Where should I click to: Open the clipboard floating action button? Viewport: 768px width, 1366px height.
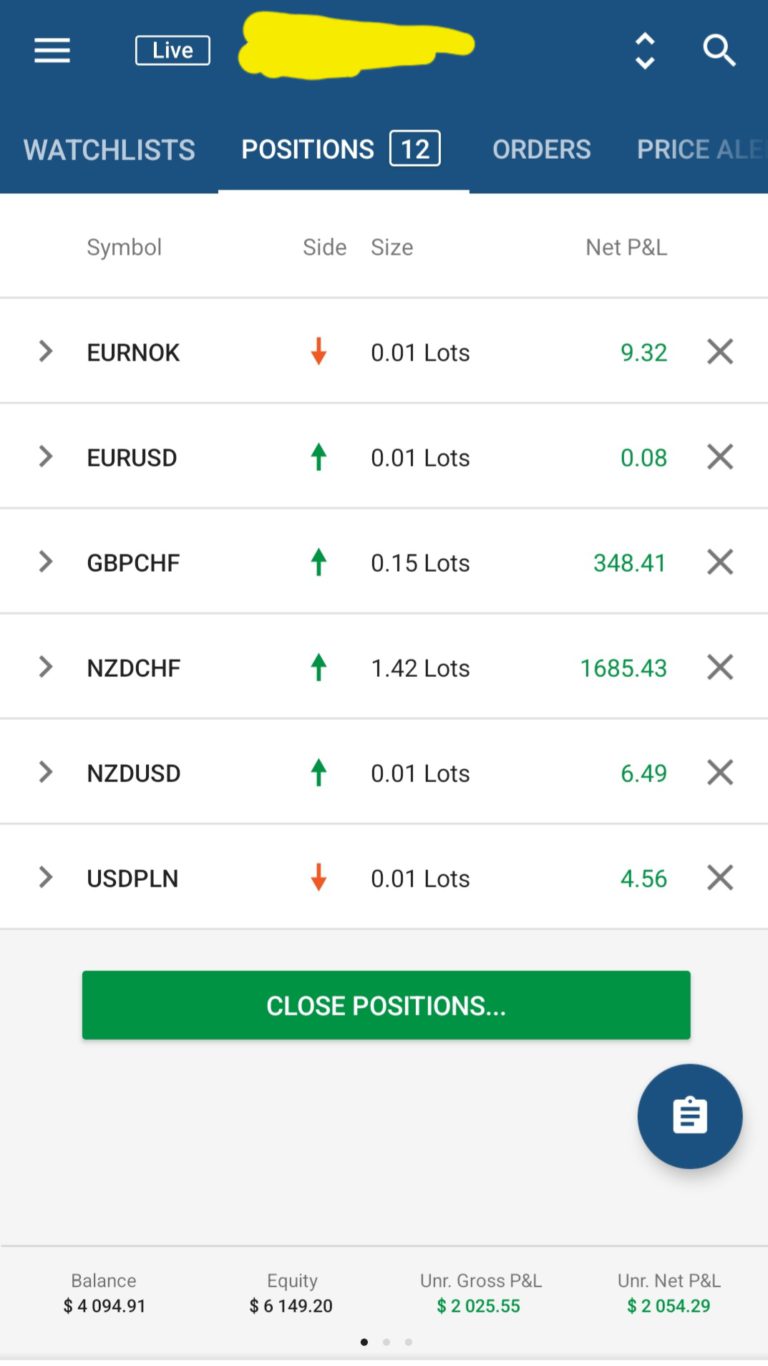[x=690, y=1116]
